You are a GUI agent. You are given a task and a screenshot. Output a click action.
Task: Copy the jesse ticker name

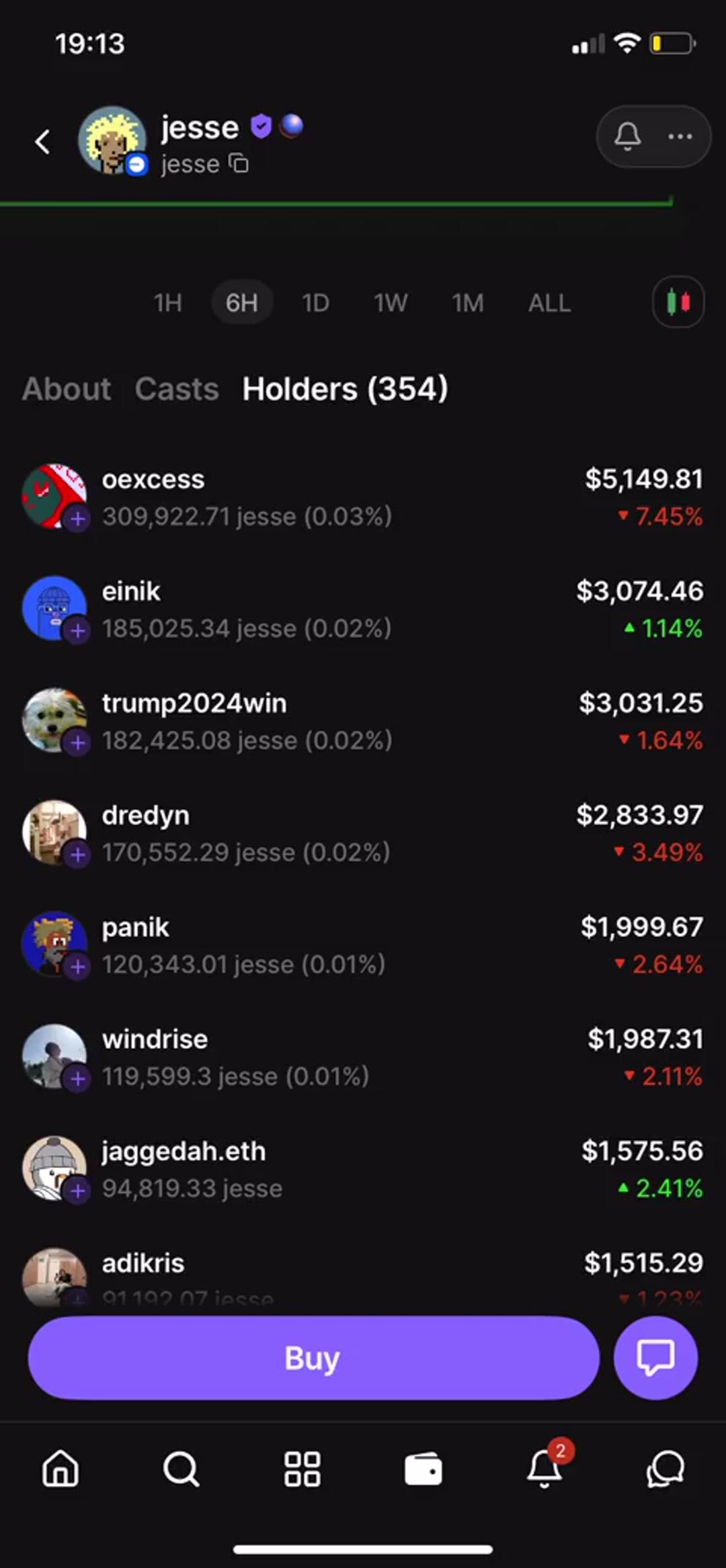(x=239, y=164)
